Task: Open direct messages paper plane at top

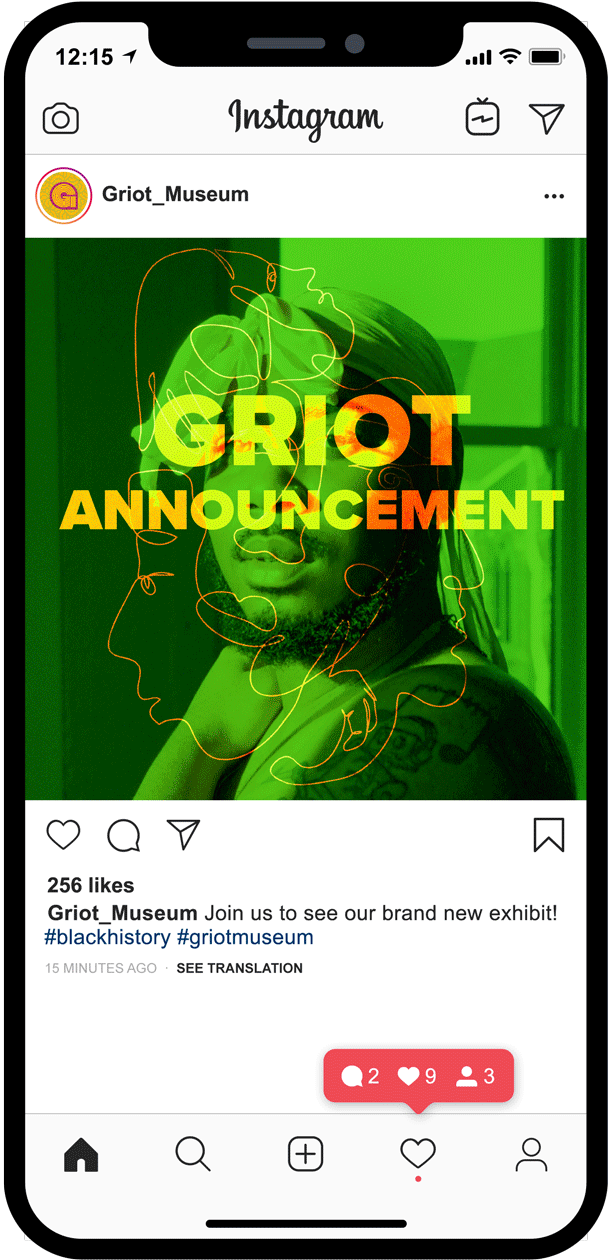Action: pyautogui.click(x=547, y=119)
